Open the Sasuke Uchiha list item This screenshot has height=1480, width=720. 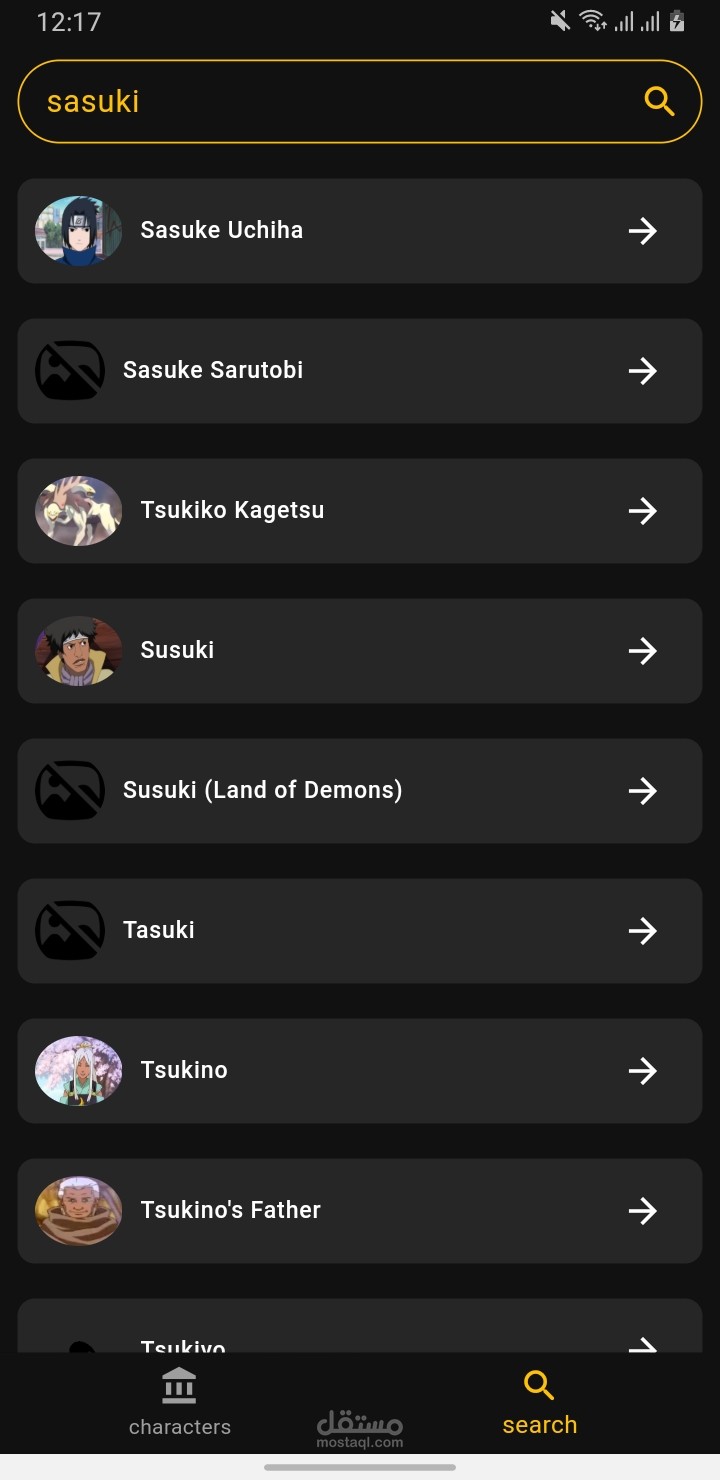pos(360,230)
